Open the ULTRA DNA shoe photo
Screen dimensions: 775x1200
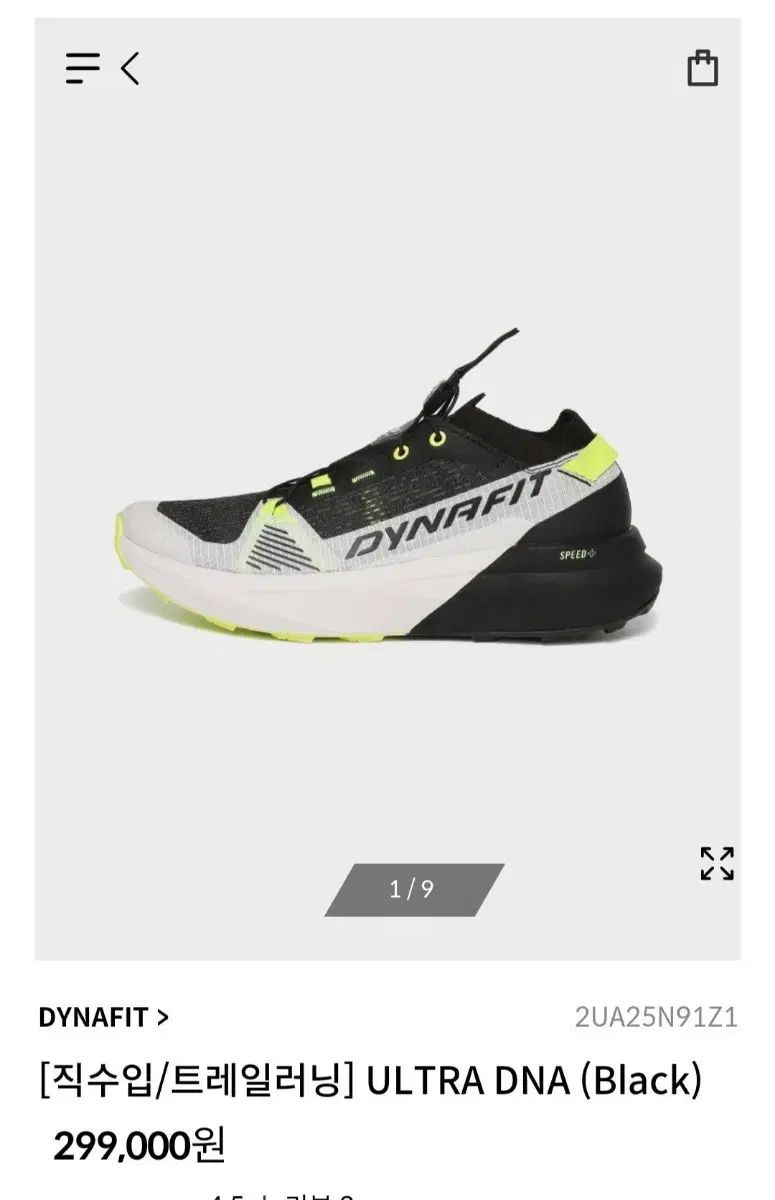coord(388,500)
